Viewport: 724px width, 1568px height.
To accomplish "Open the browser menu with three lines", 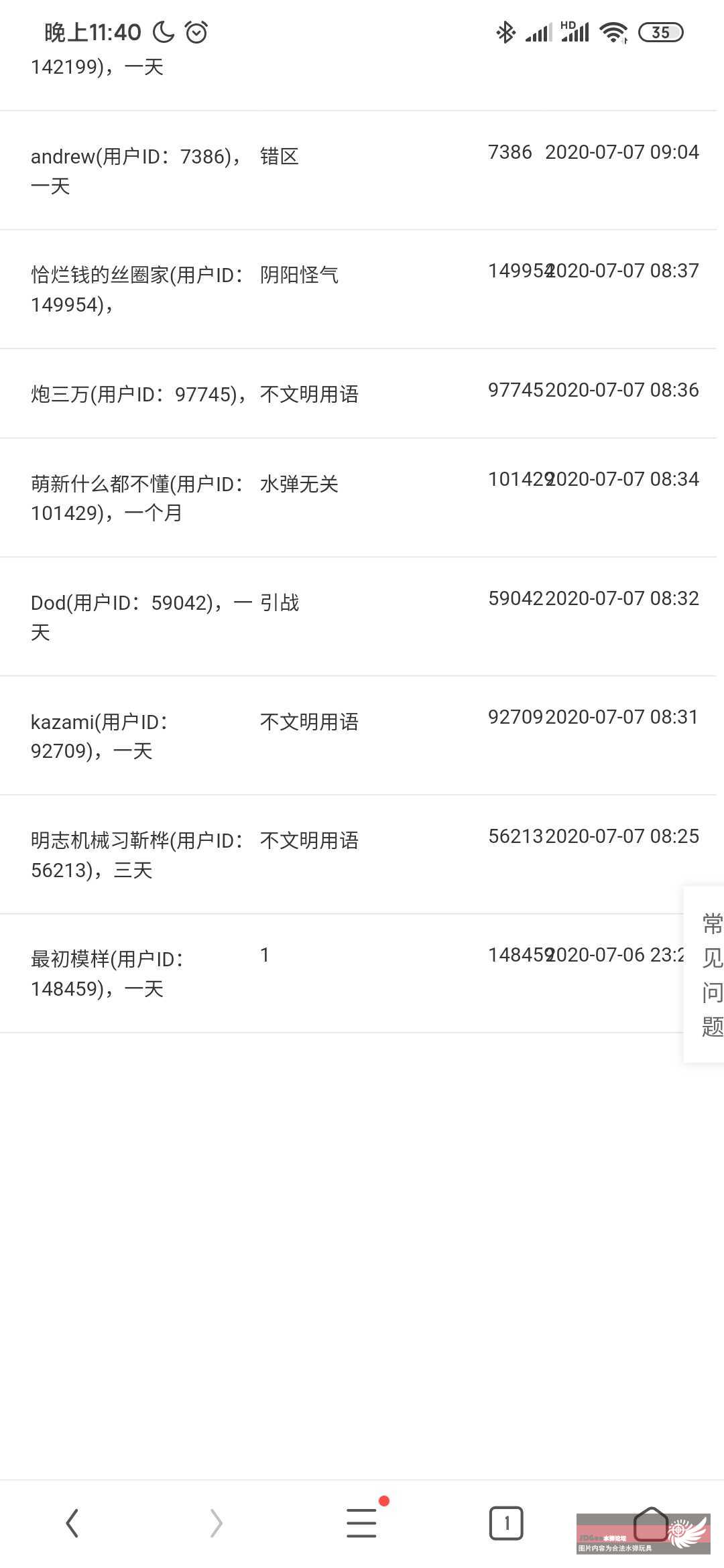I will point(361,1523).
